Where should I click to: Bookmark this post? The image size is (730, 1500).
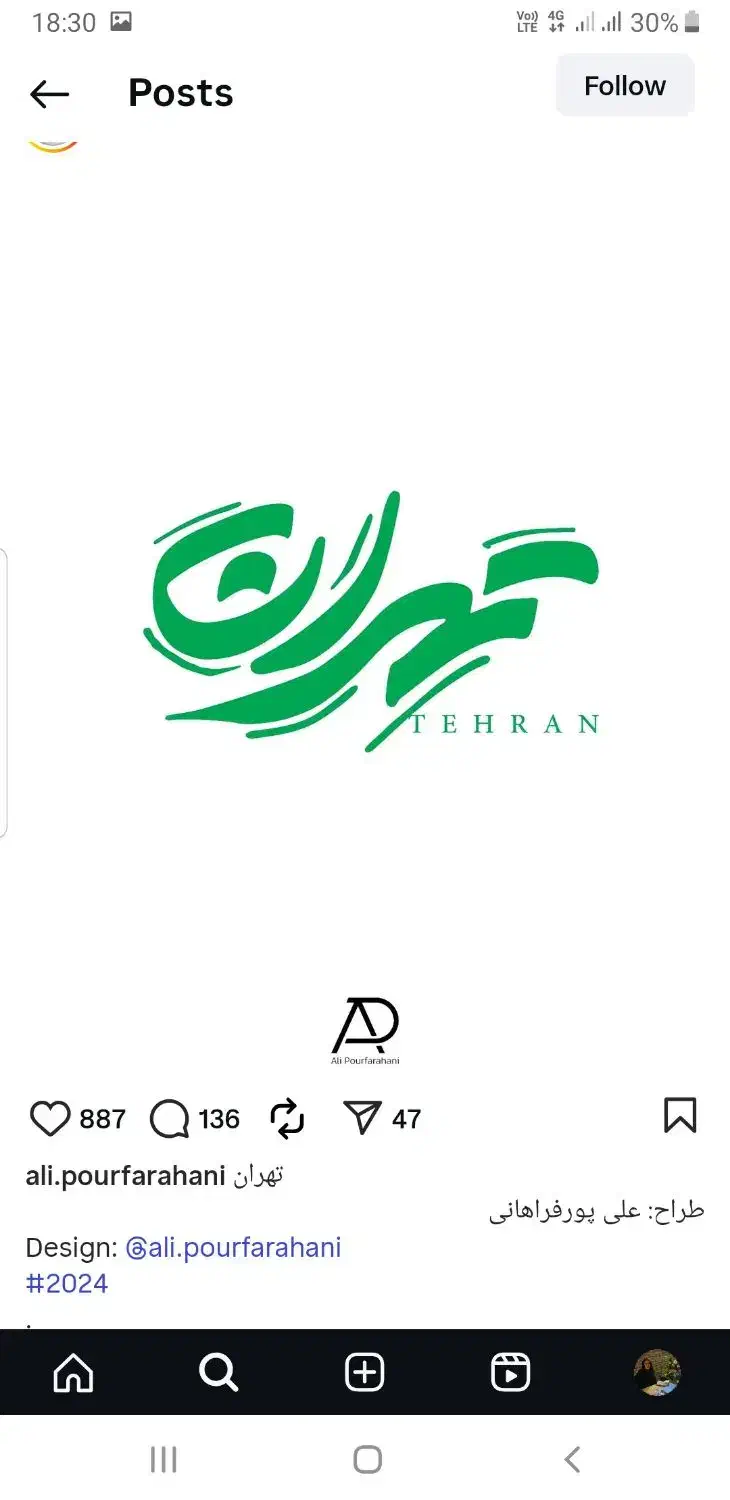pos(679,1116)
